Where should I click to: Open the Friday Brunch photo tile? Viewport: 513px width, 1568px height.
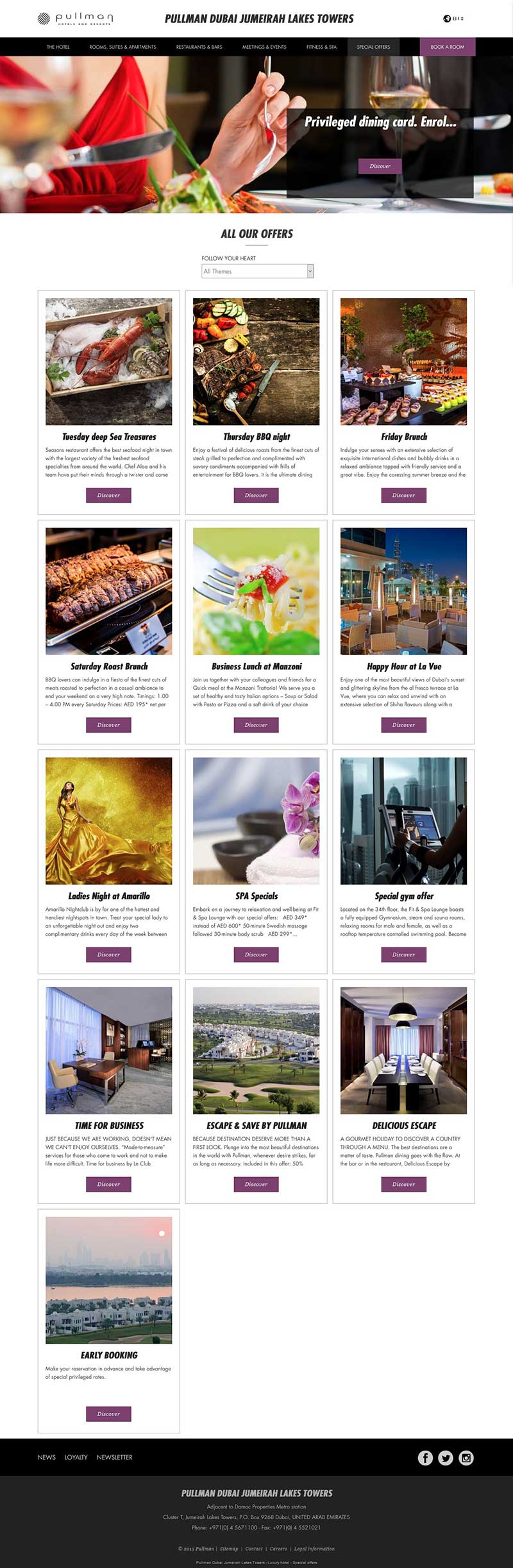point(403,361)
